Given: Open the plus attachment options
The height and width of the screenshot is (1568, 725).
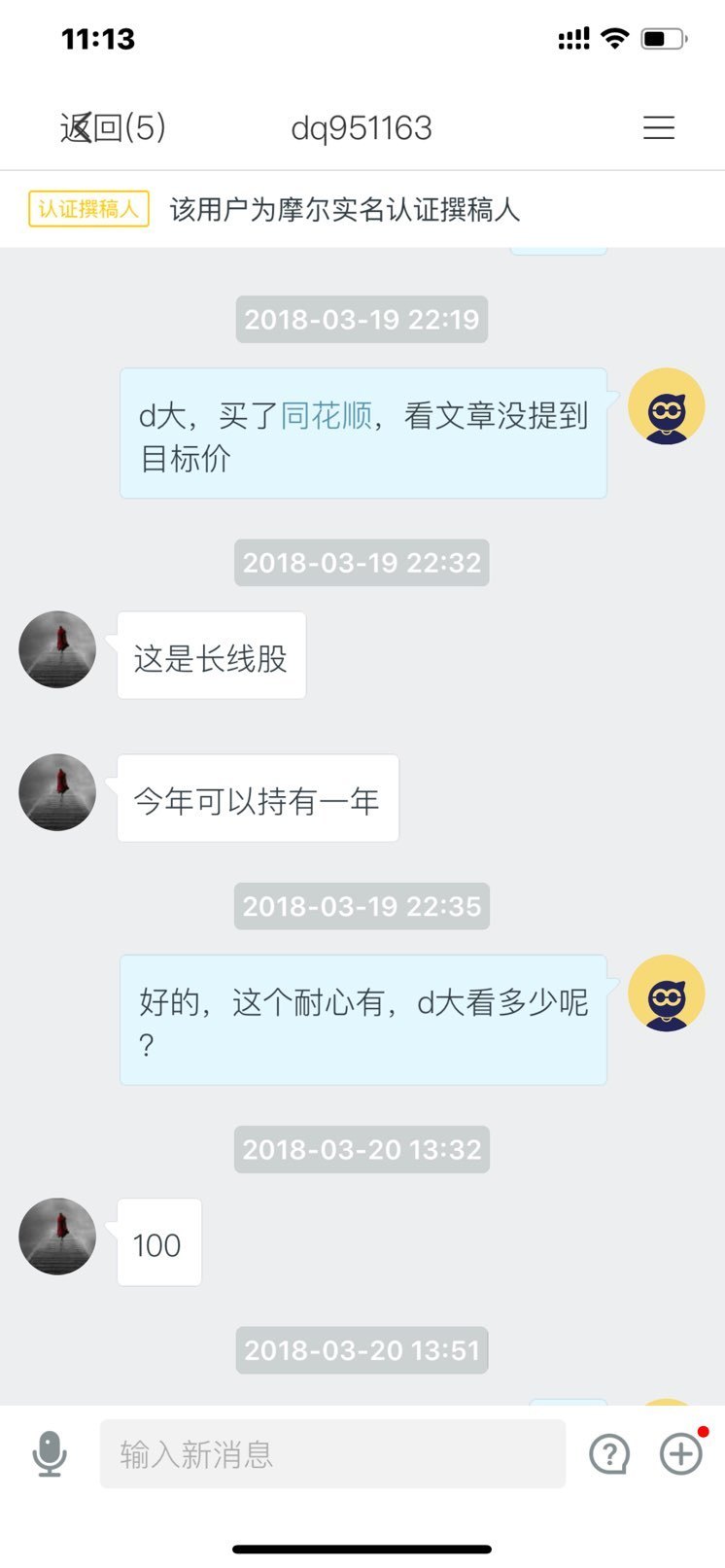Looking at the screenshot, I should click(x=680, y=1454).
